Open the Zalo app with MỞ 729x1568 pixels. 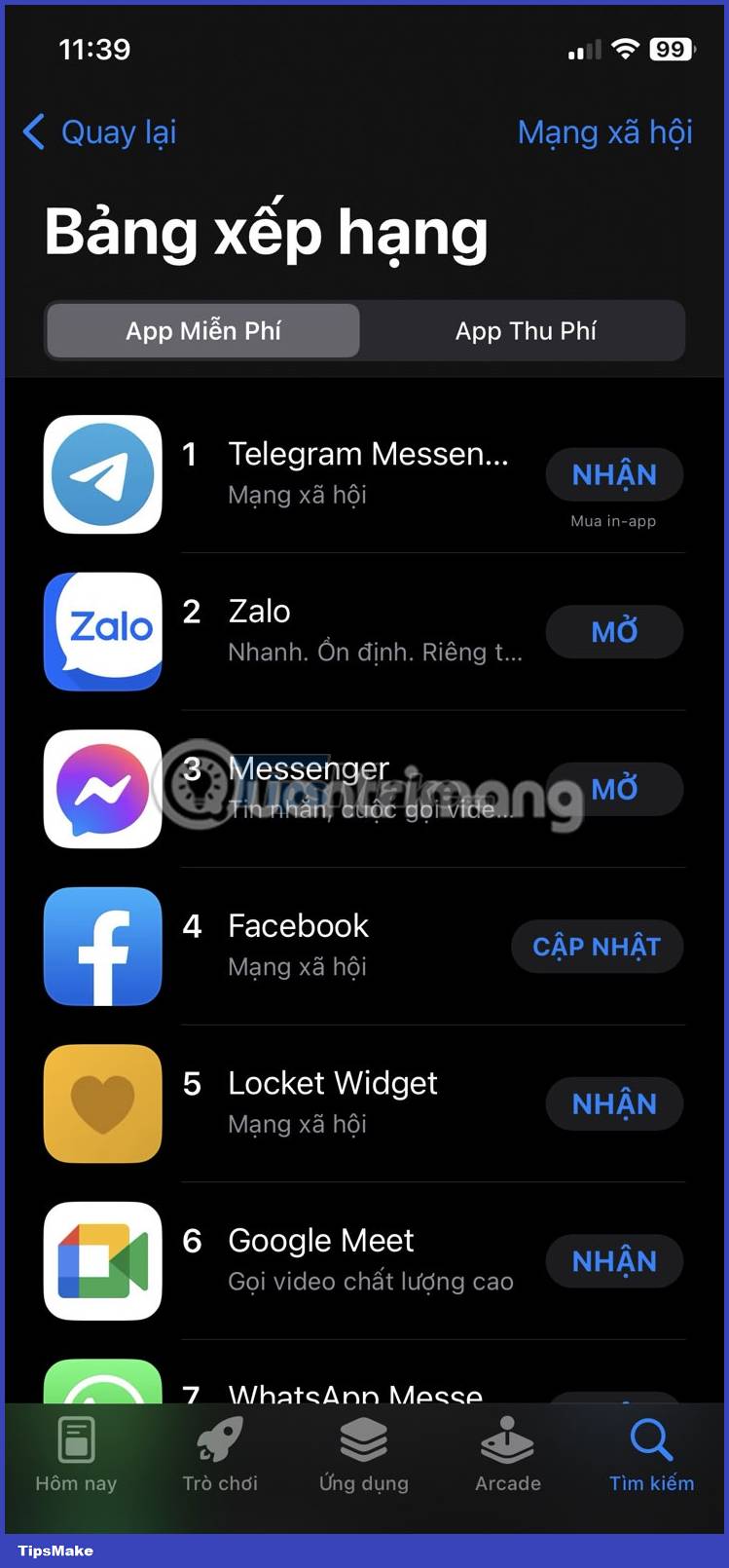tap(614, 632)
